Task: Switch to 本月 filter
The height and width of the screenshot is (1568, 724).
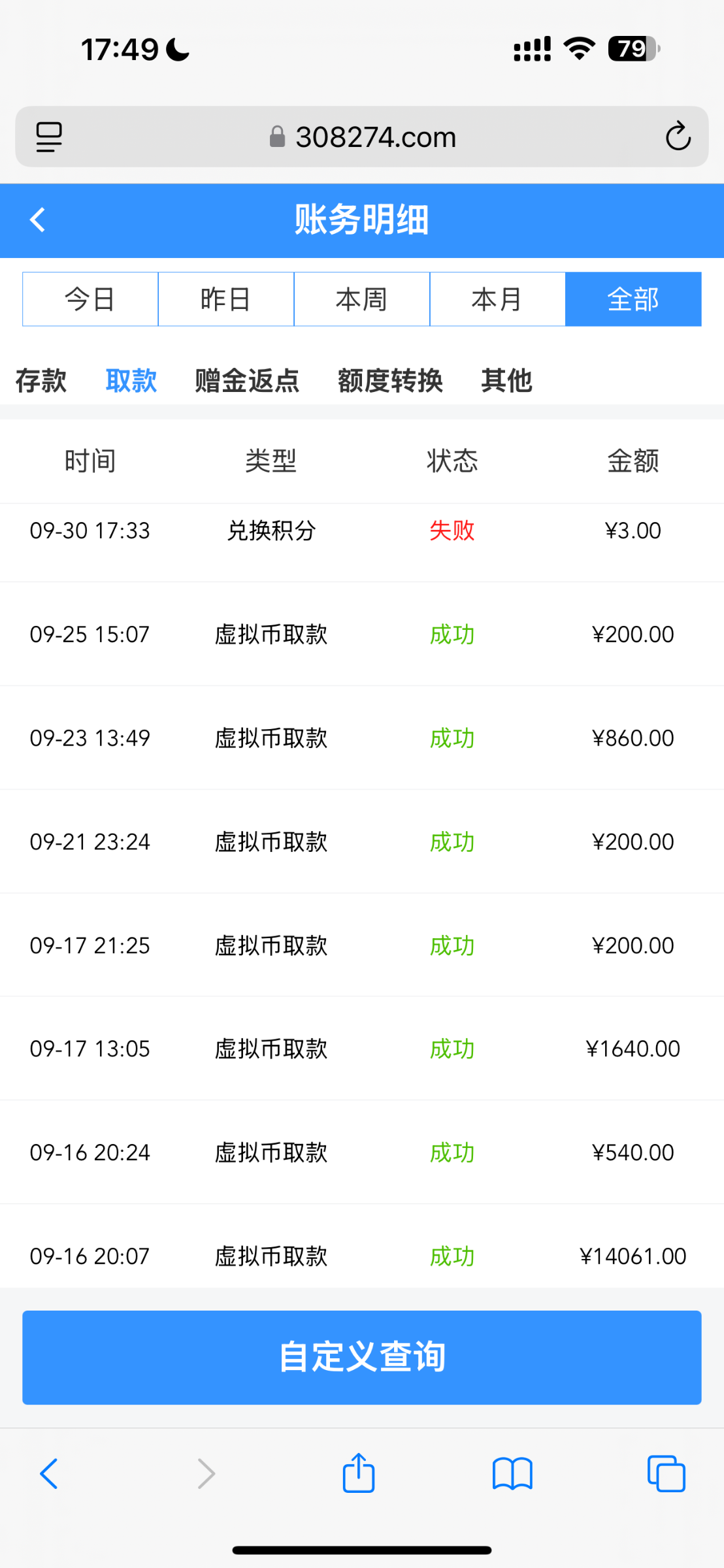Action: tap(497, 299)
